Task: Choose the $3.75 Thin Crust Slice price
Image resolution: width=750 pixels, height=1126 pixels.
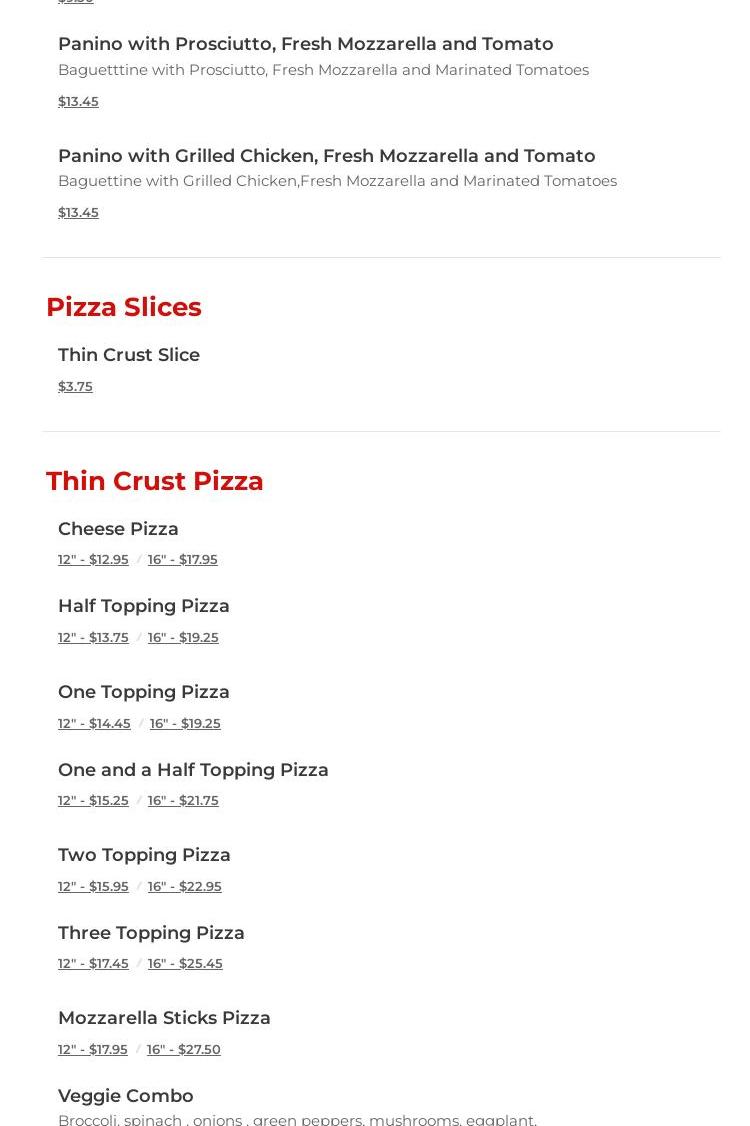Action: pyautogui.click(x=75, y=386)
